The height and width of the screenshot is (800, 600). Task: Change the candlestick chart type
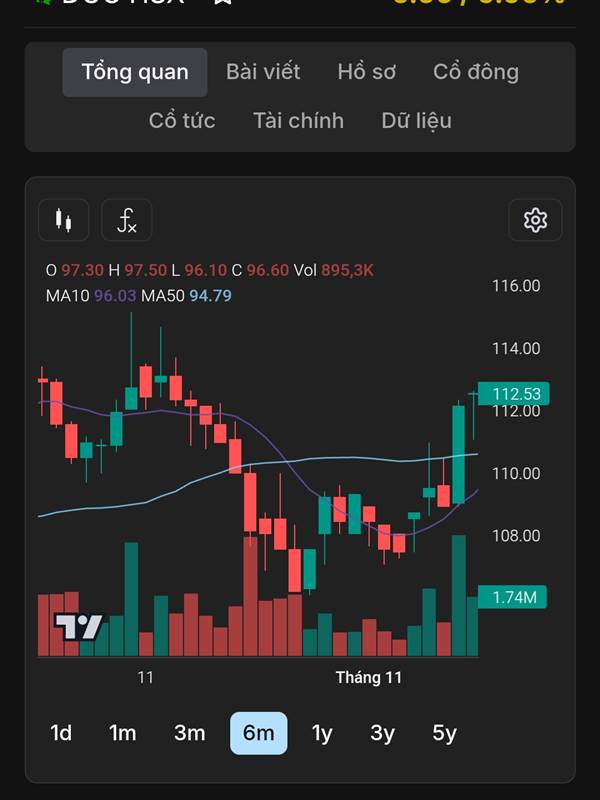pyautogui.click(x=64, y=220)
